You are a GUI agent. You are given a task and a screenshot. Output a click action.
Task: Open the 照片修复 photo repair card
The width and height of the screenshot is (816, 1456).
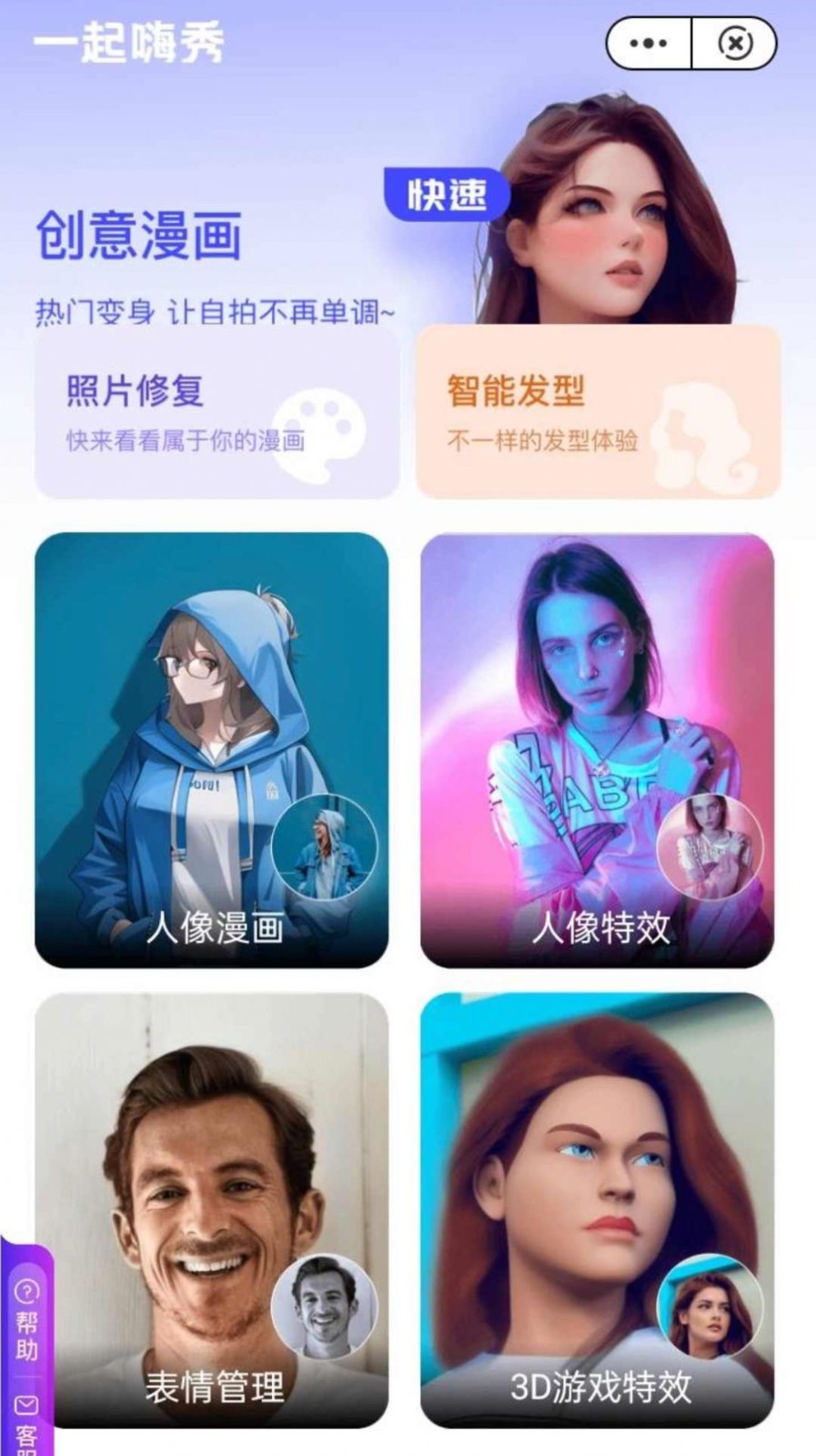[x=217, y=412]
